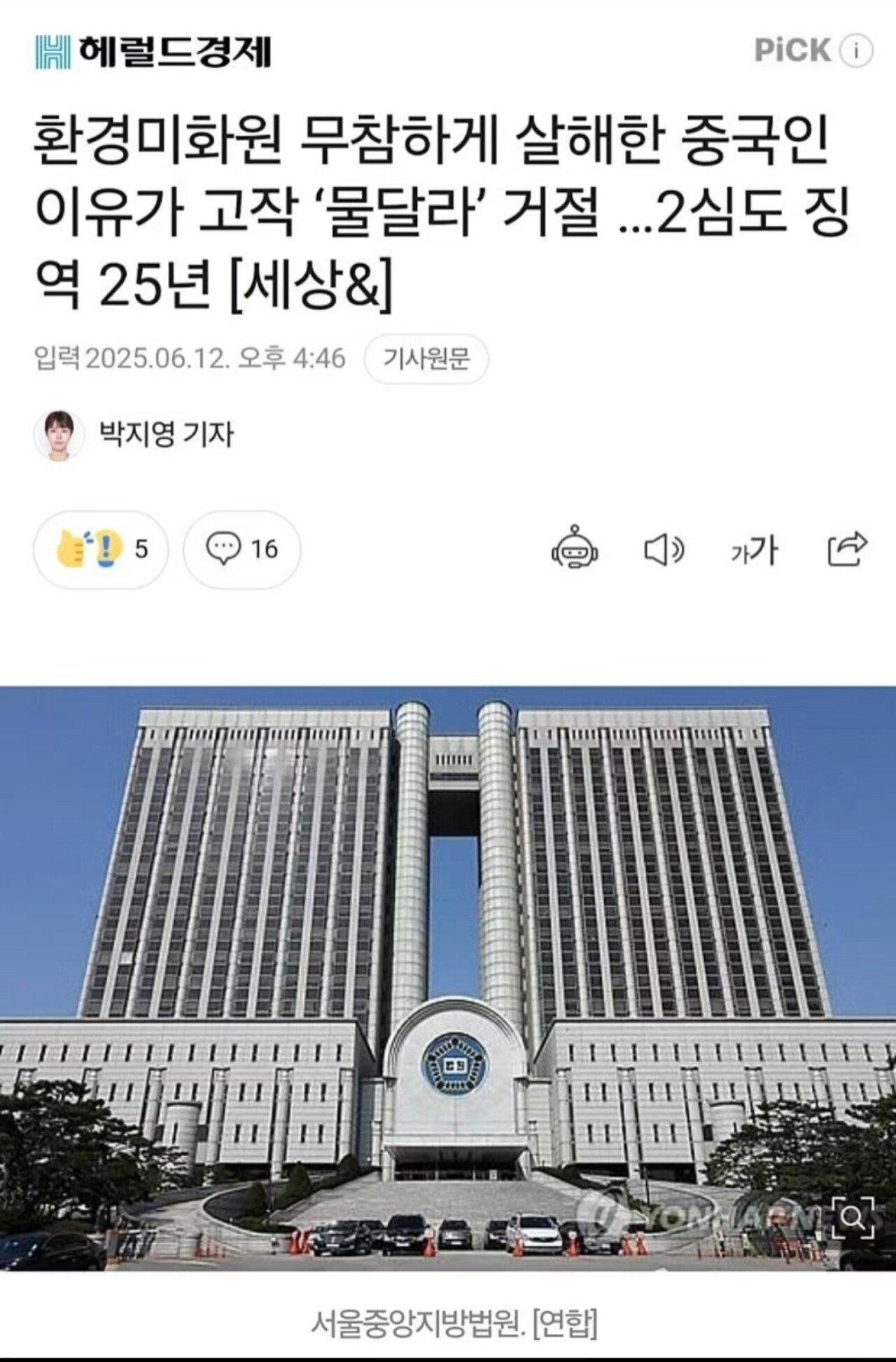Open reporter 박지영 기자's profile
Image resolution: width=896 pixels, height=1362 pixels.
[165, 435]
